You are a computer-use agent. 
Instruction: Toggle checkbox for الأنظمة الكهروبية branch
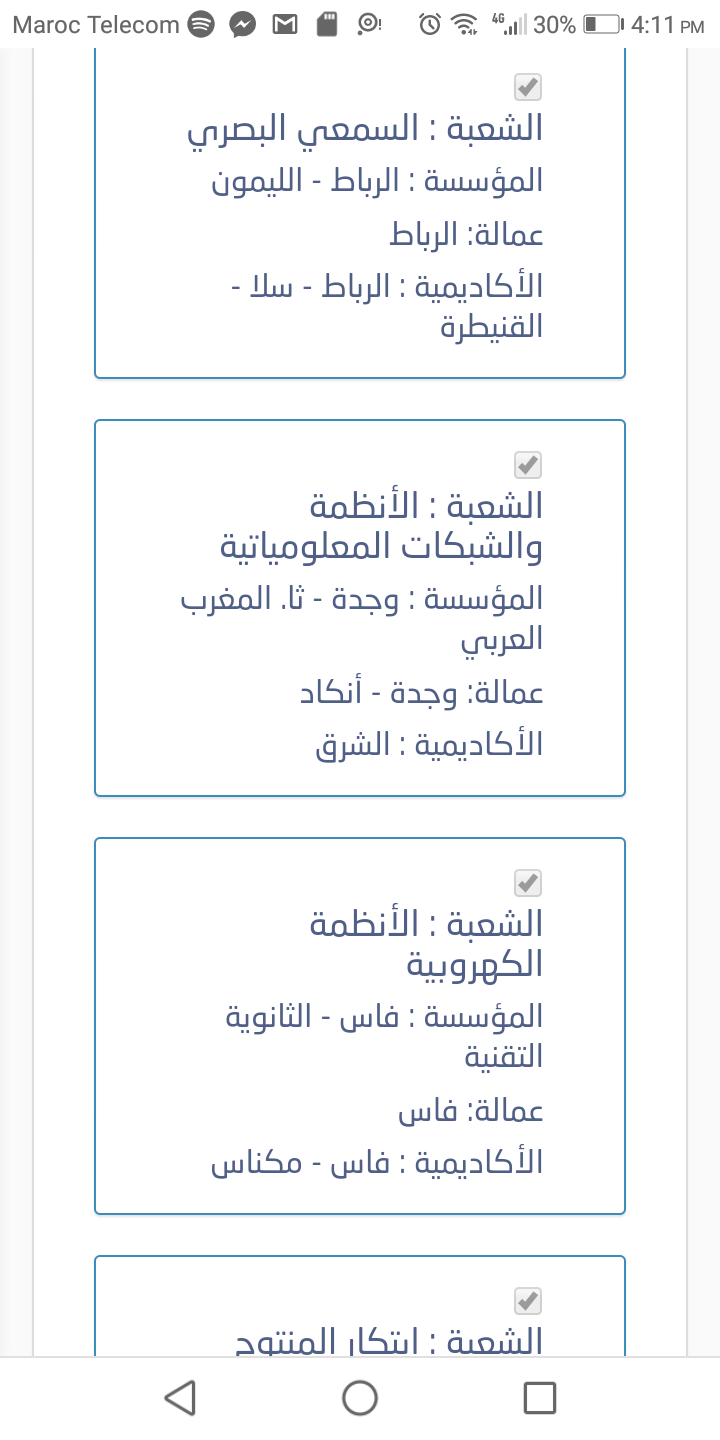[x=528, y=883]
